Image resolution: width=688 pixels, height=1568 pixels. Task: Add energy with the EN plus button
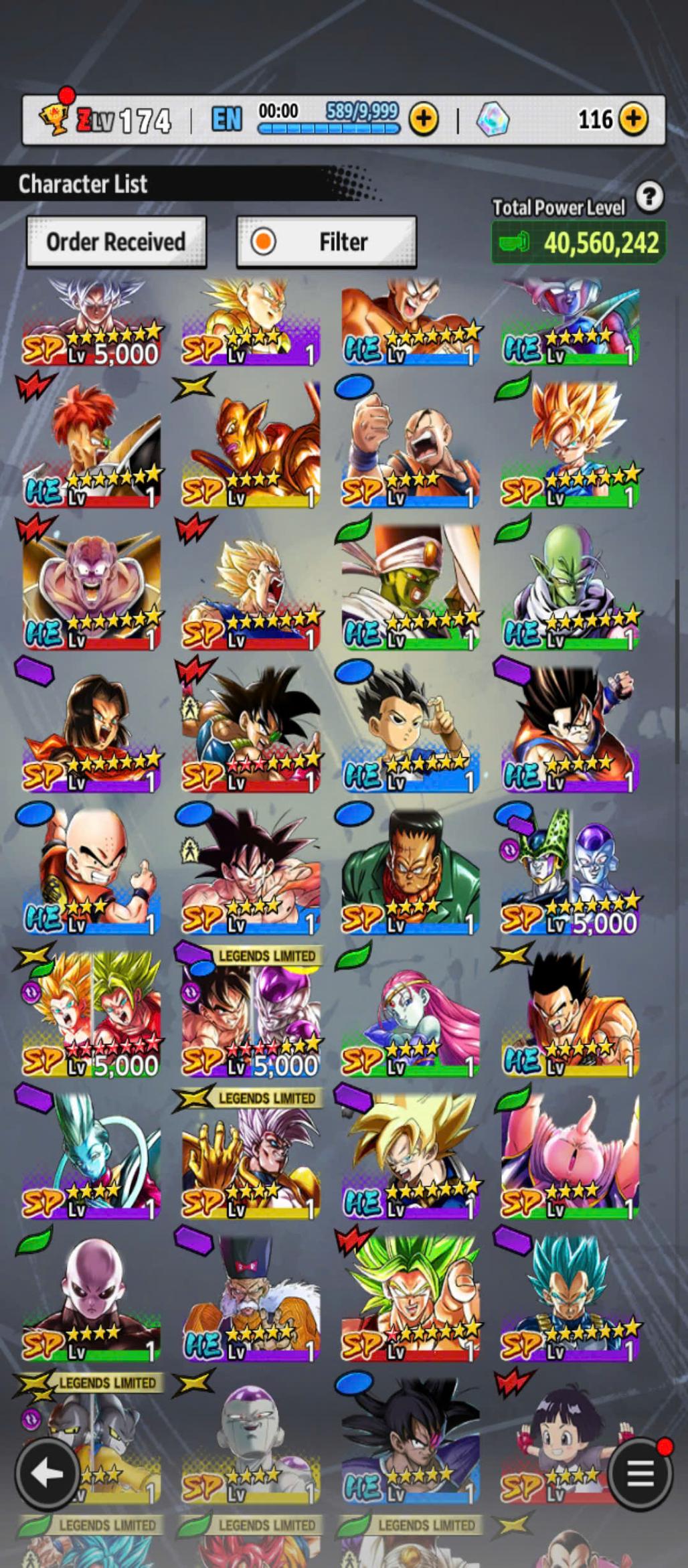424,120
